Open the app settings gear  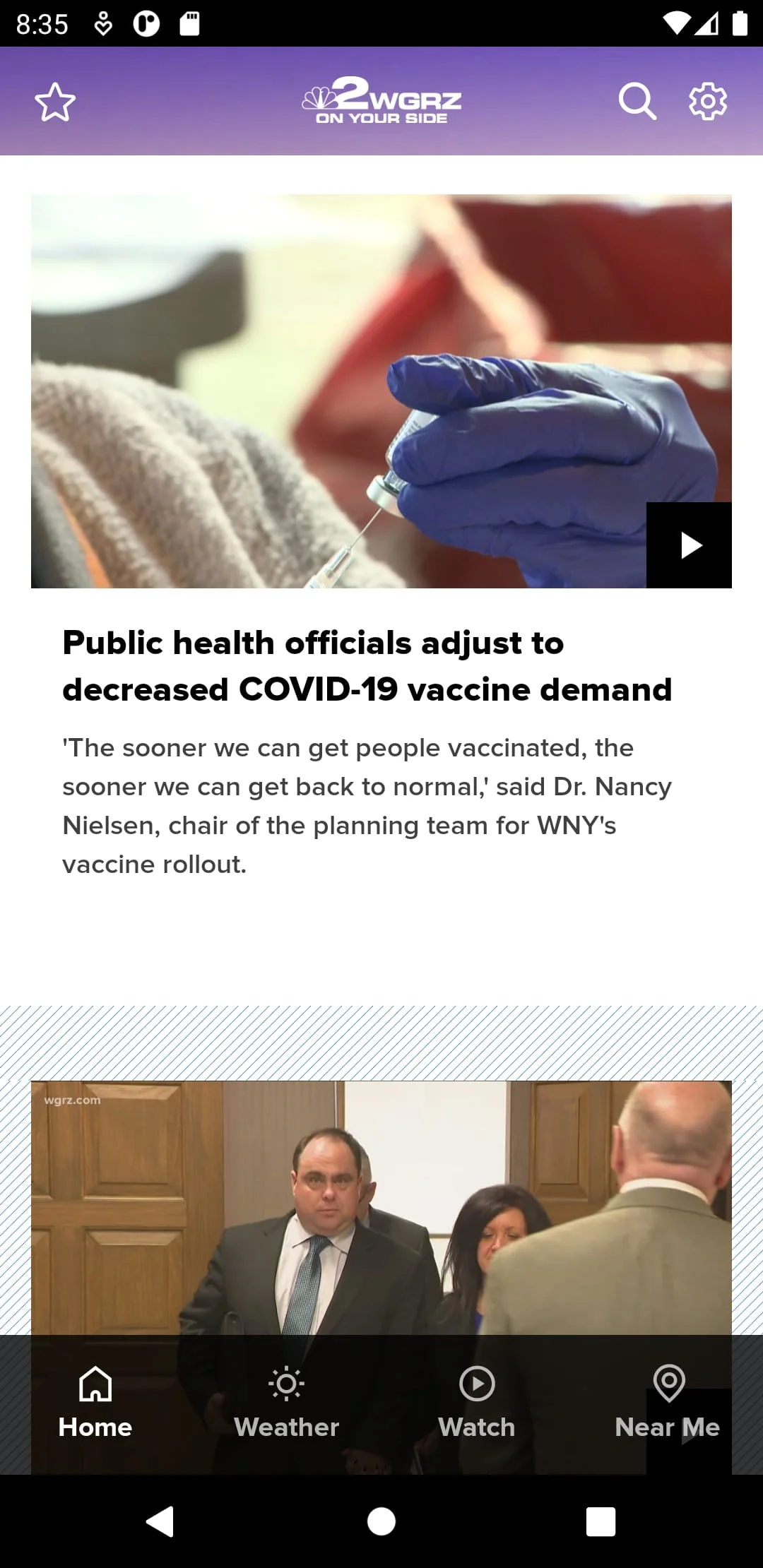tap(707, 101)
